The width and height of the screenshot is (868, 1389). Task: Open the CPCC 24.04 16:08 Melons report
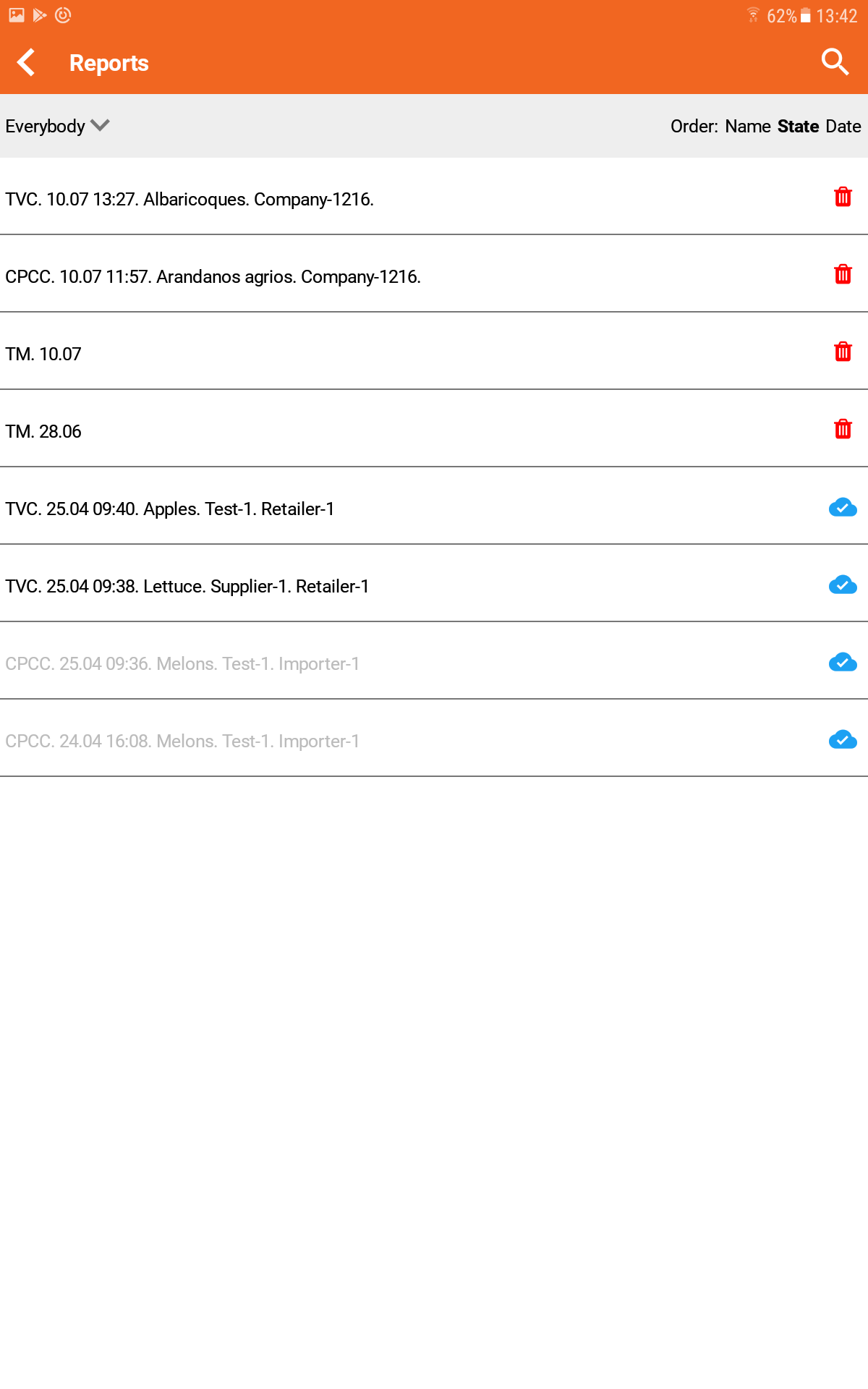(182, 742)
